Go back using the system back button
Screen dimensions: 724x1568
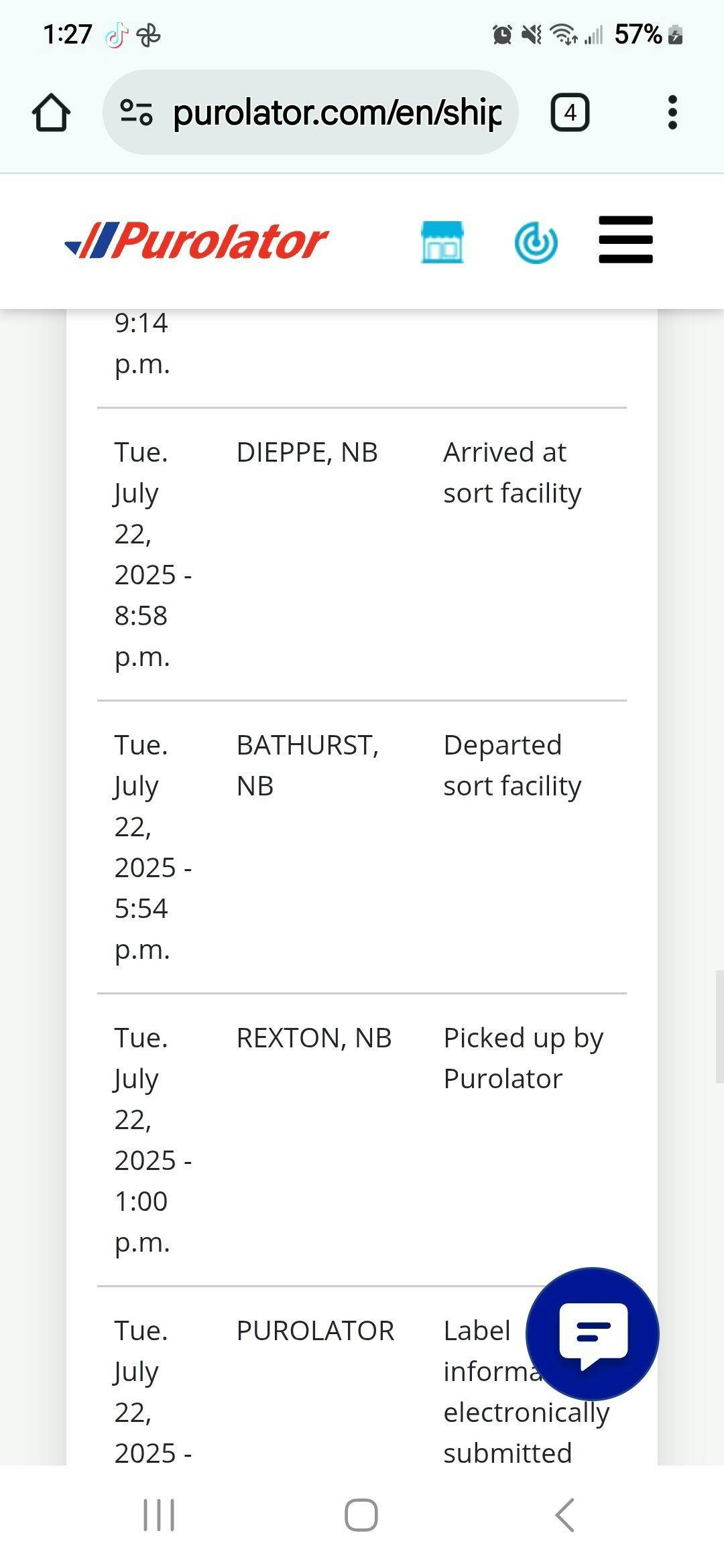(564, 1515)
